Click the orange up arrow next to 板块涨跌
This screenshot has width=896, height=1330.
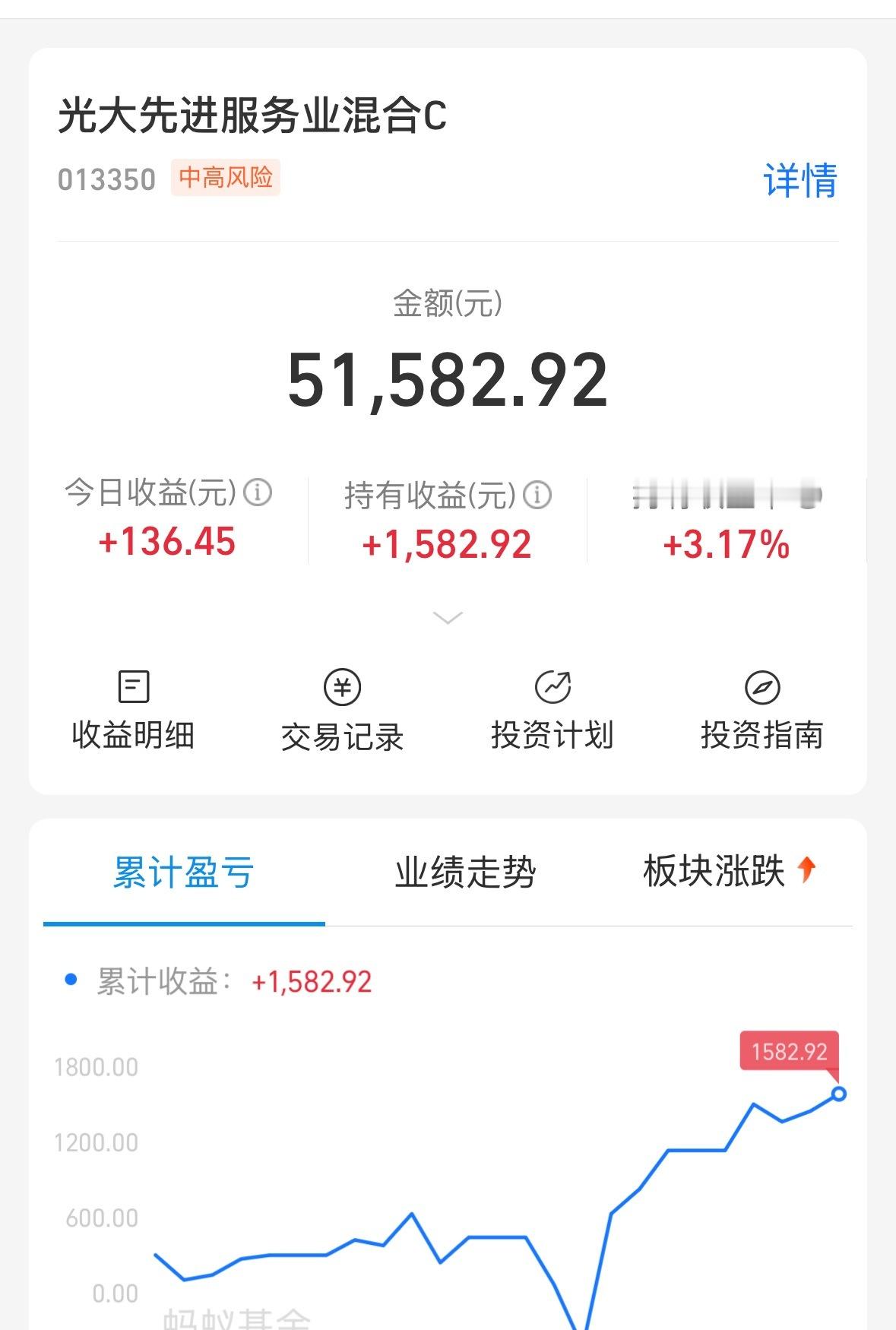tap(807, 871)
